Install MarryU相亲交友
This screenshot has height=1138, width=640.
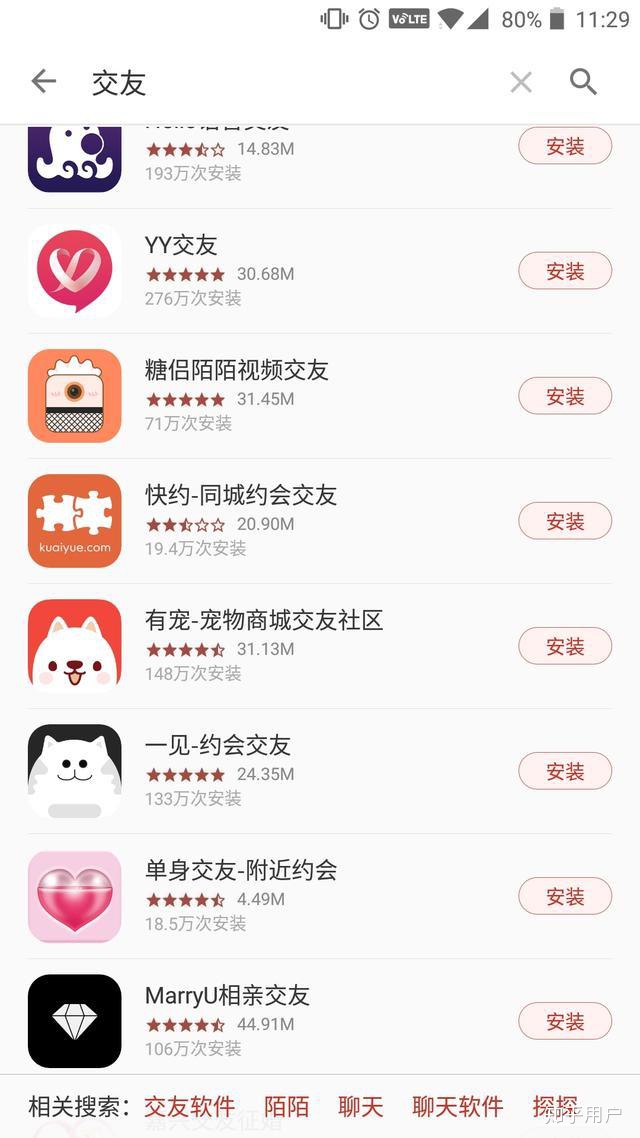click(564, 1021)
